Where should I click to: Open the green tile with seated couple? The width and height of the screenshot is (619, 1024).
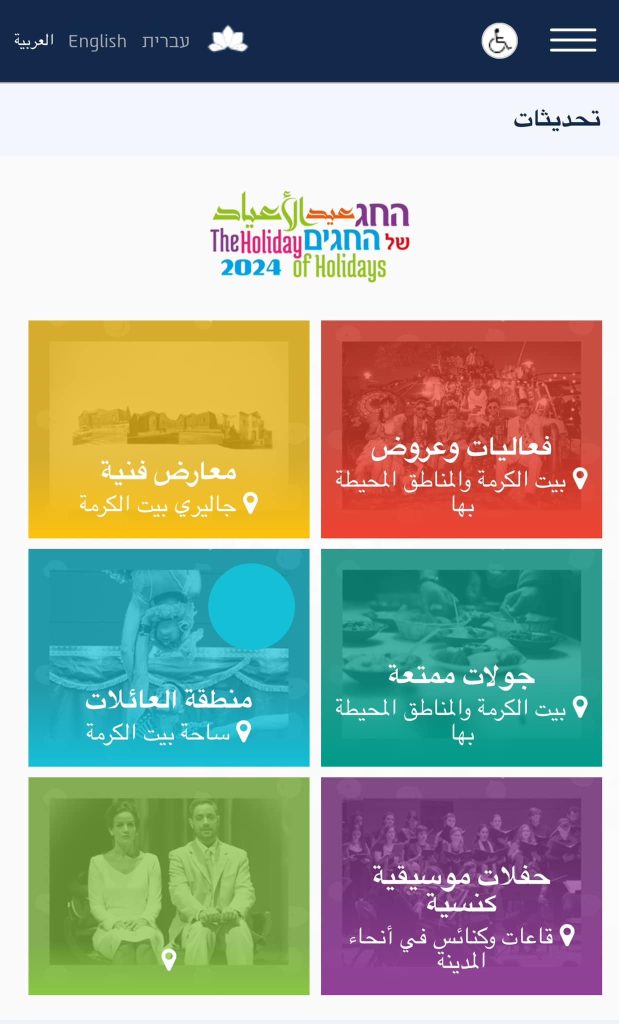[x=169, y=886]
